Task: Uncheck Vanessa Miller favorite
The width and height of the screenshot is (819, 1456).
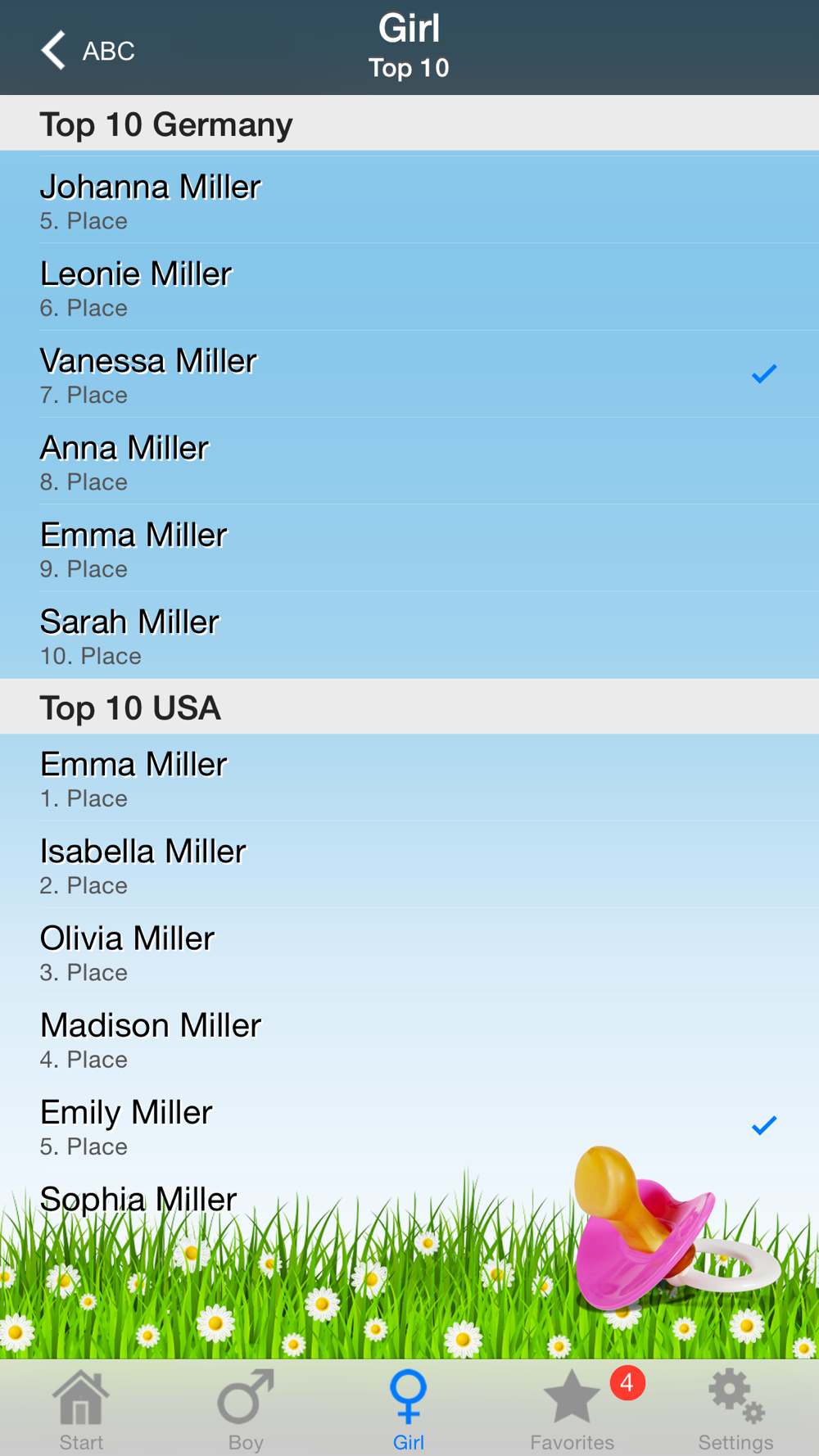Action: [763, 374]
